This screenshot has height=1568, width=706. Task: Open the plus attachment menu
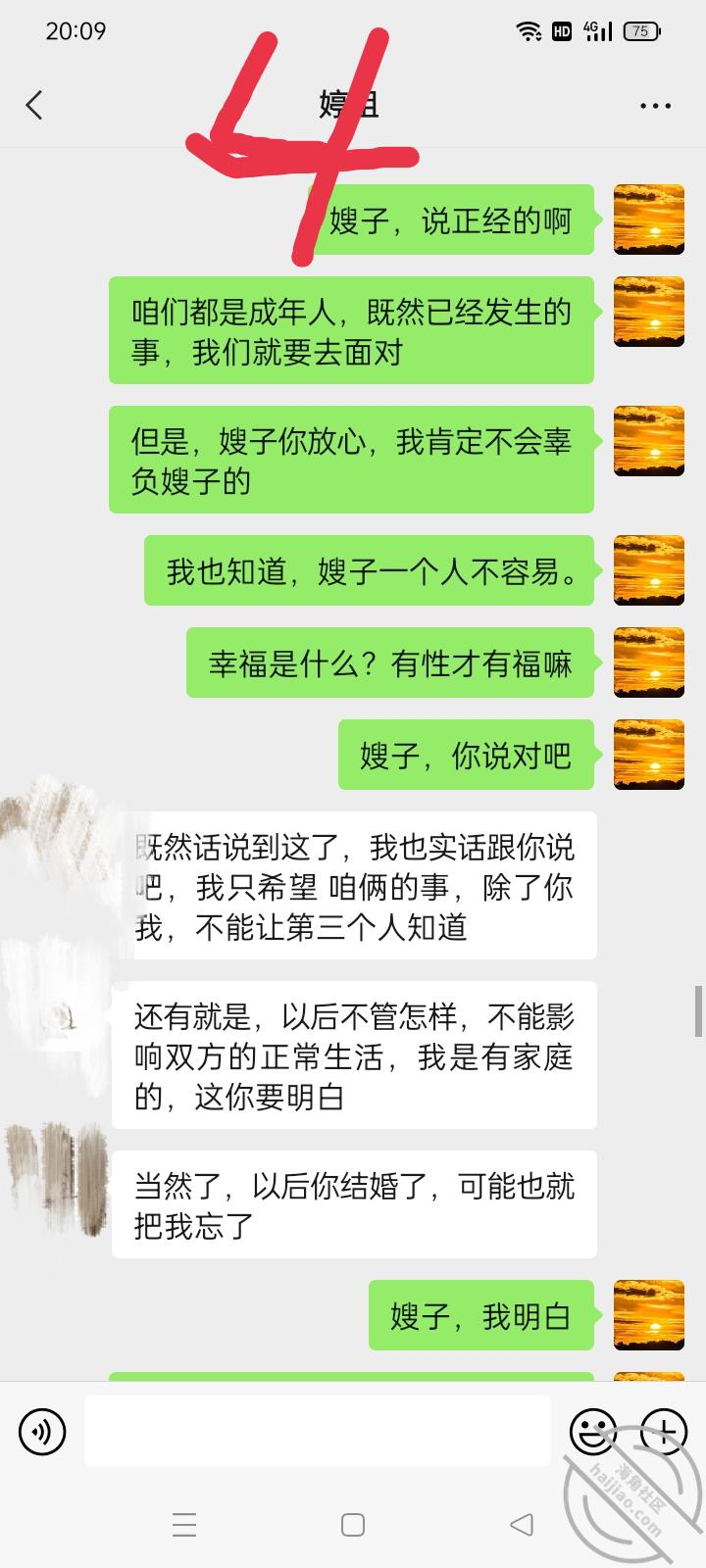tap(664, 1432)
